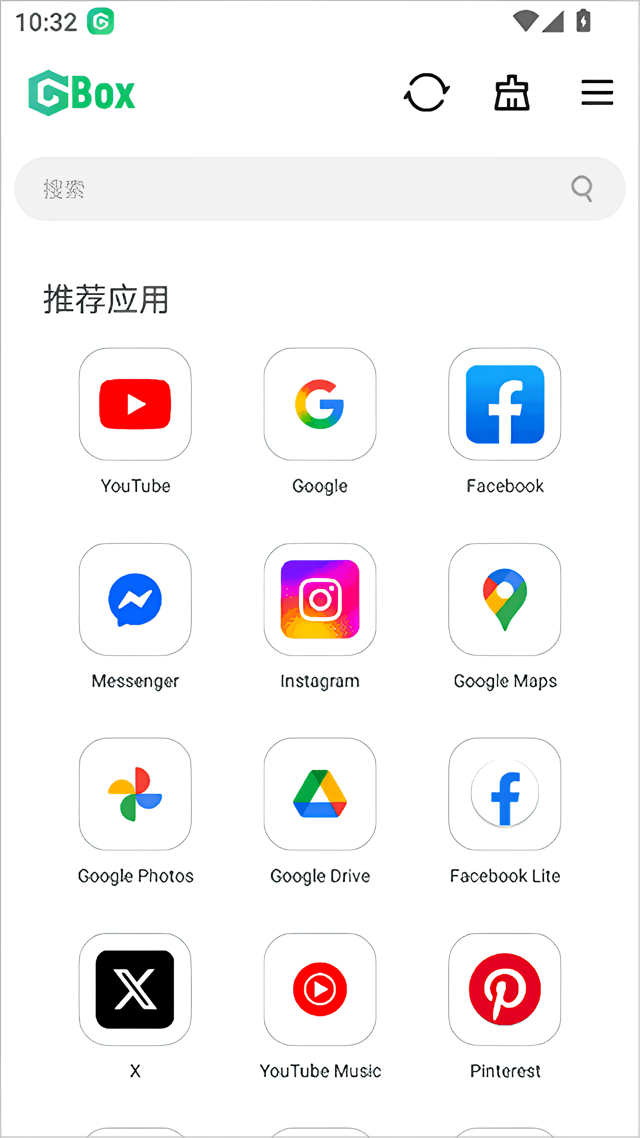The height and width of the screenshot is (1138, 640).
Task: Tap the refresh sync icon
Action: click(427, 94)
